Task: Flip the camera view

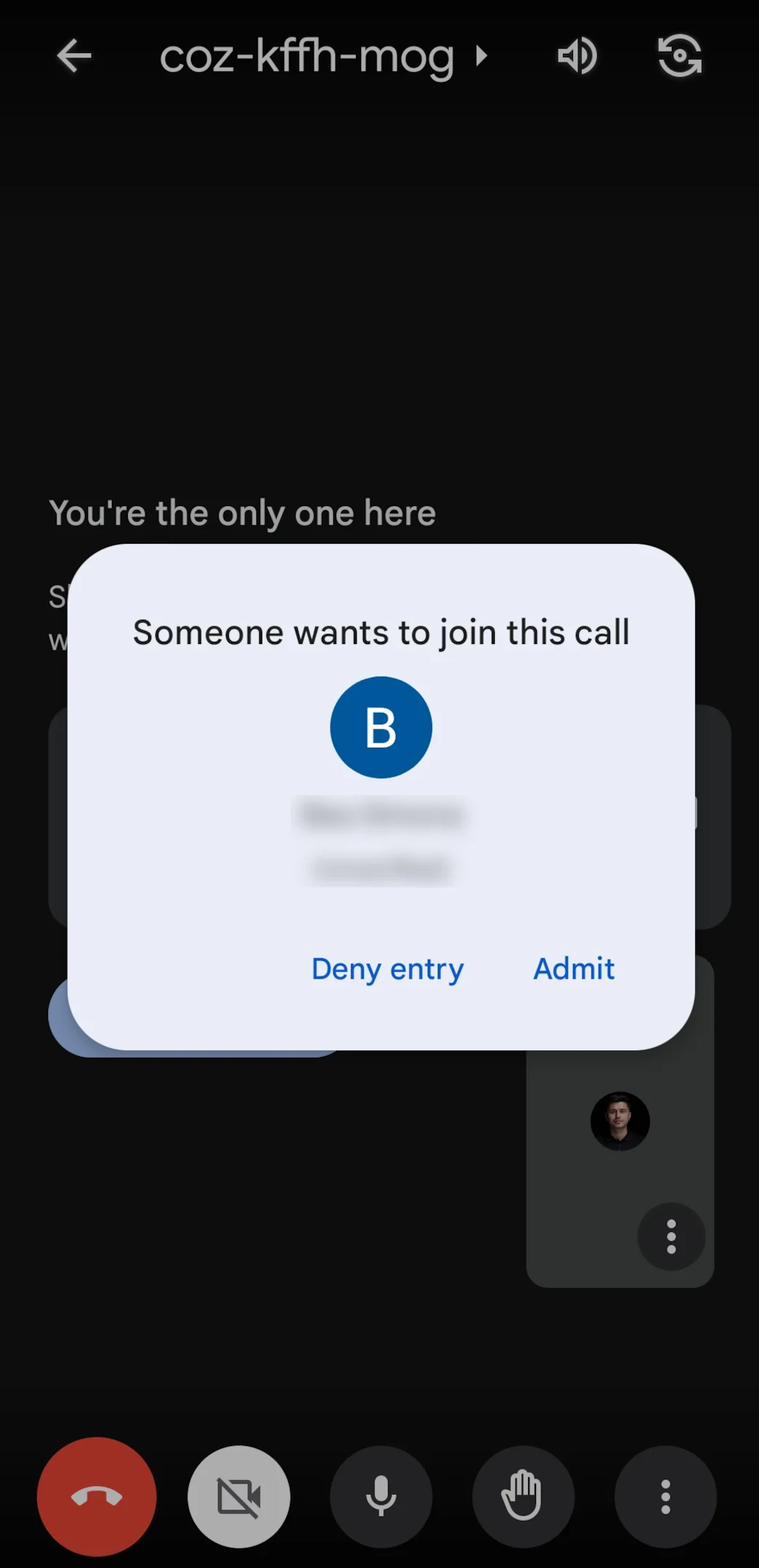Action: point(680,56)
